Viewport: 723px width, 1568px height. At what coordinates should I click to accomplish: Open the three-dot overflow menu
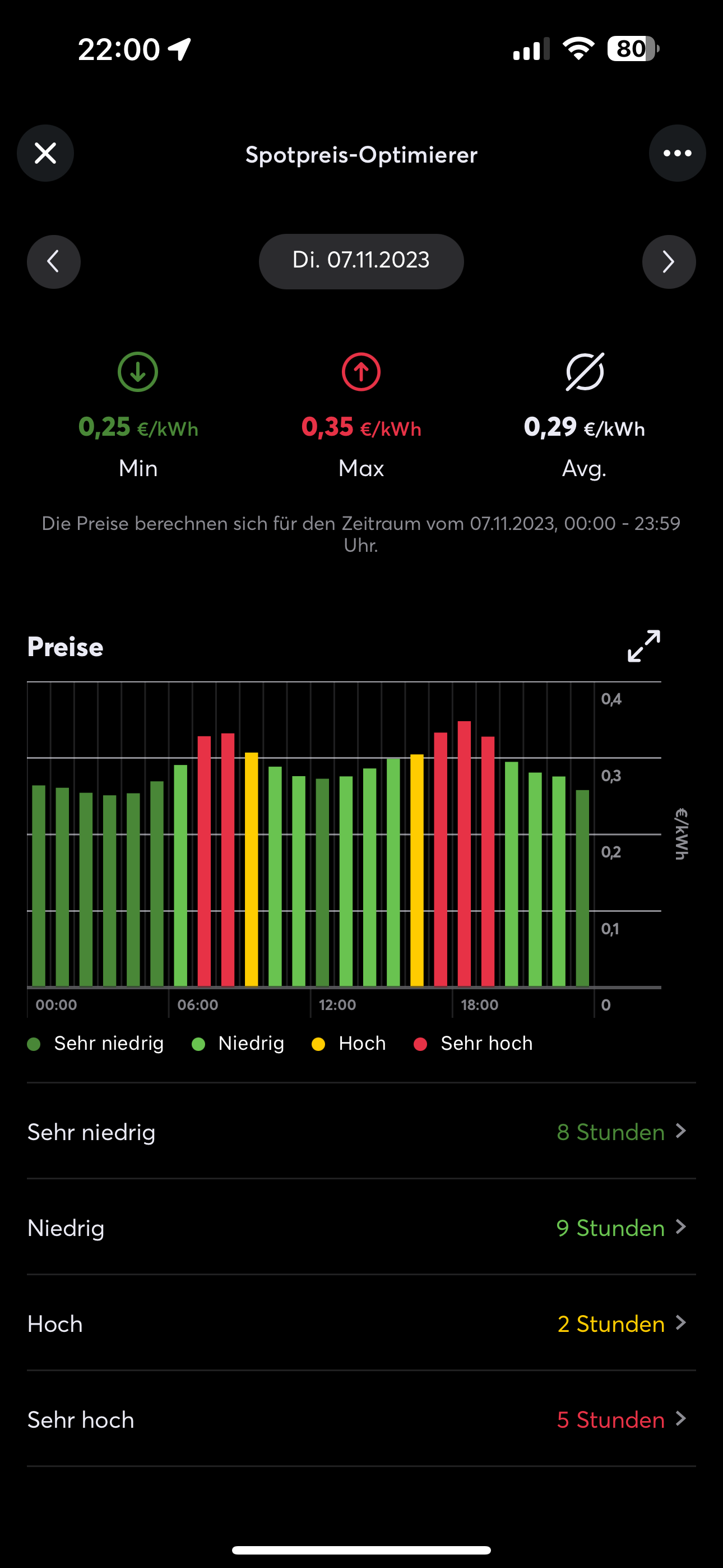pyautogui.click(x=676, y=154)
